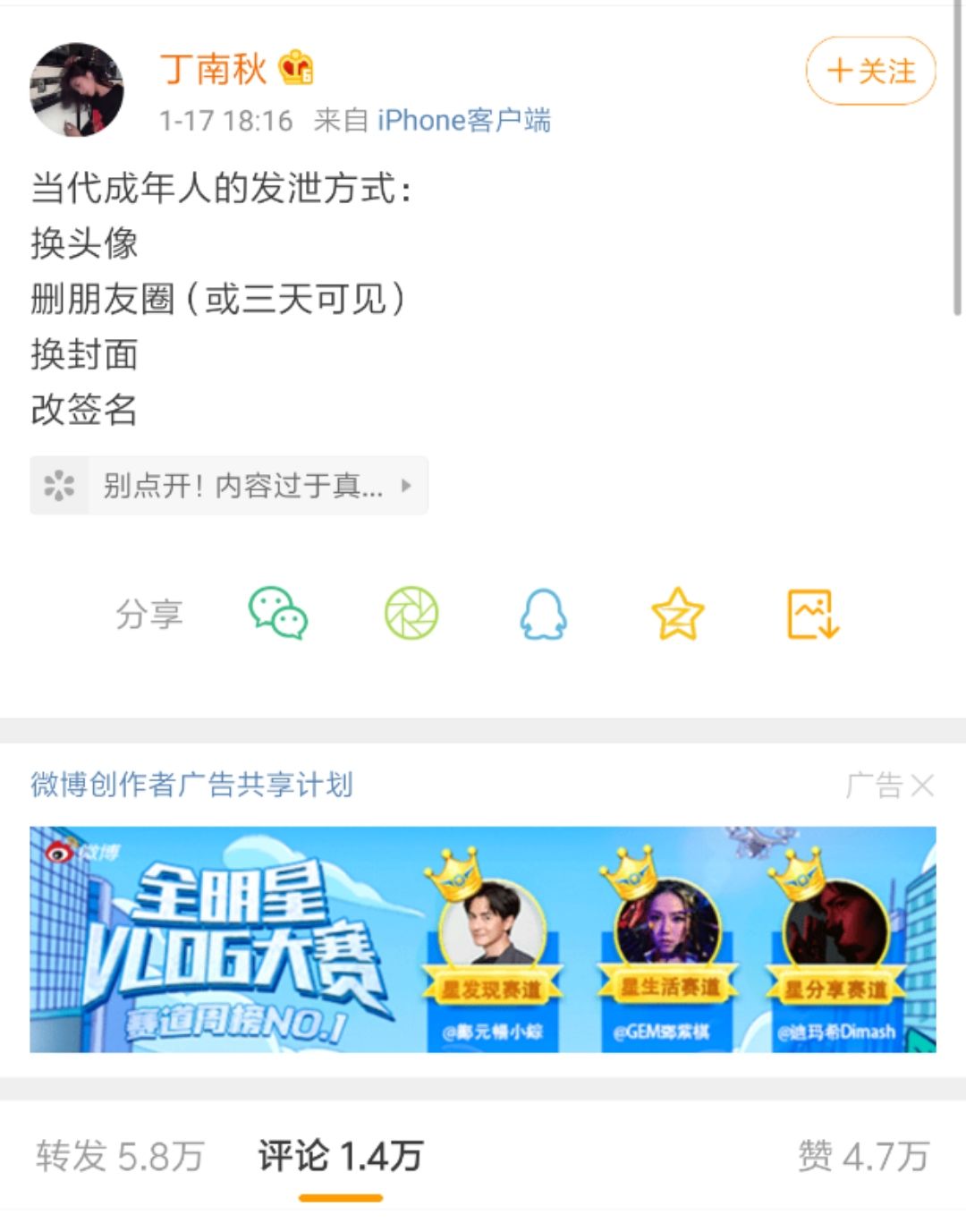Follow 丁南秋 with the 关注 button
This screenshot has height=1232, width=966.
pyautogui.click(x=870, y=71)
